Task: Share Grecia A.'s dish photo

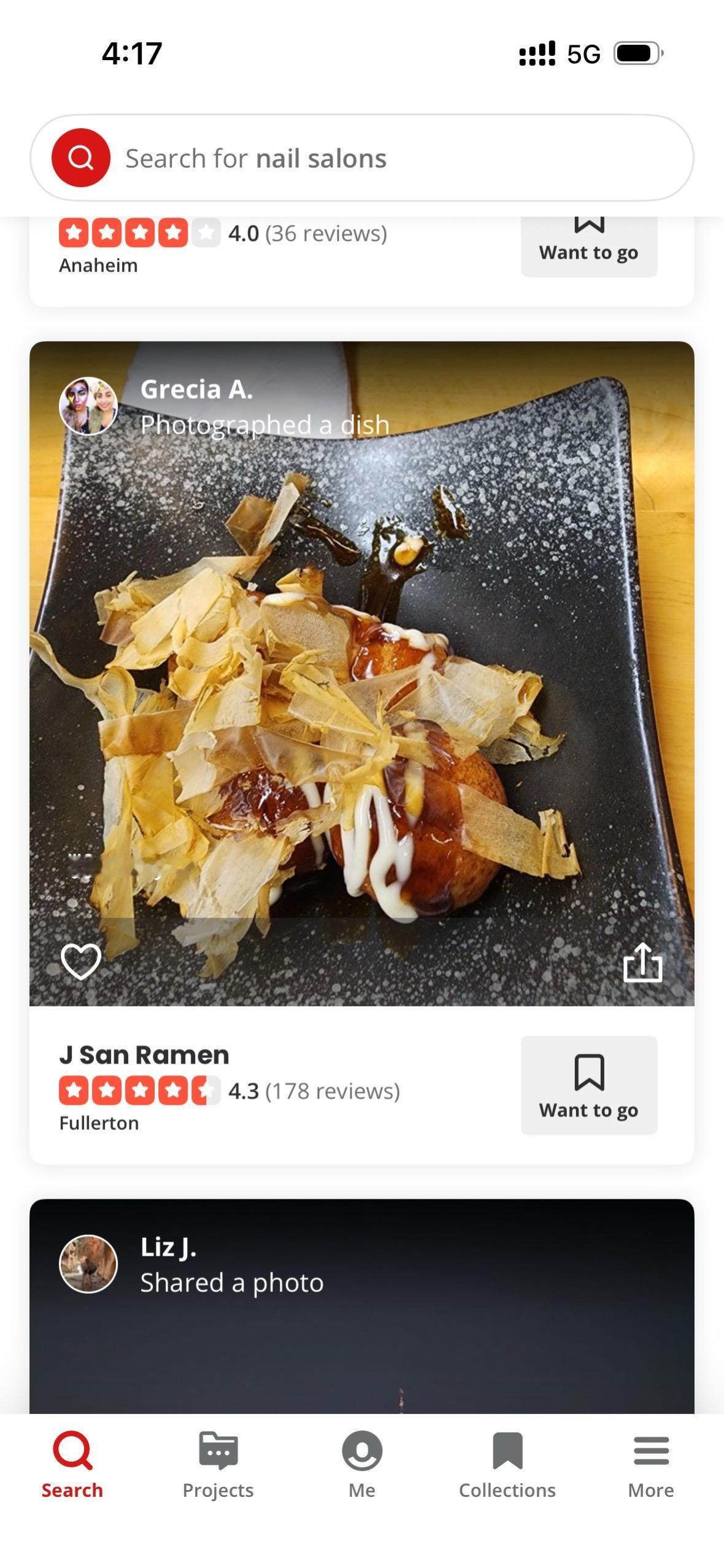Action: tap(642, 963)
